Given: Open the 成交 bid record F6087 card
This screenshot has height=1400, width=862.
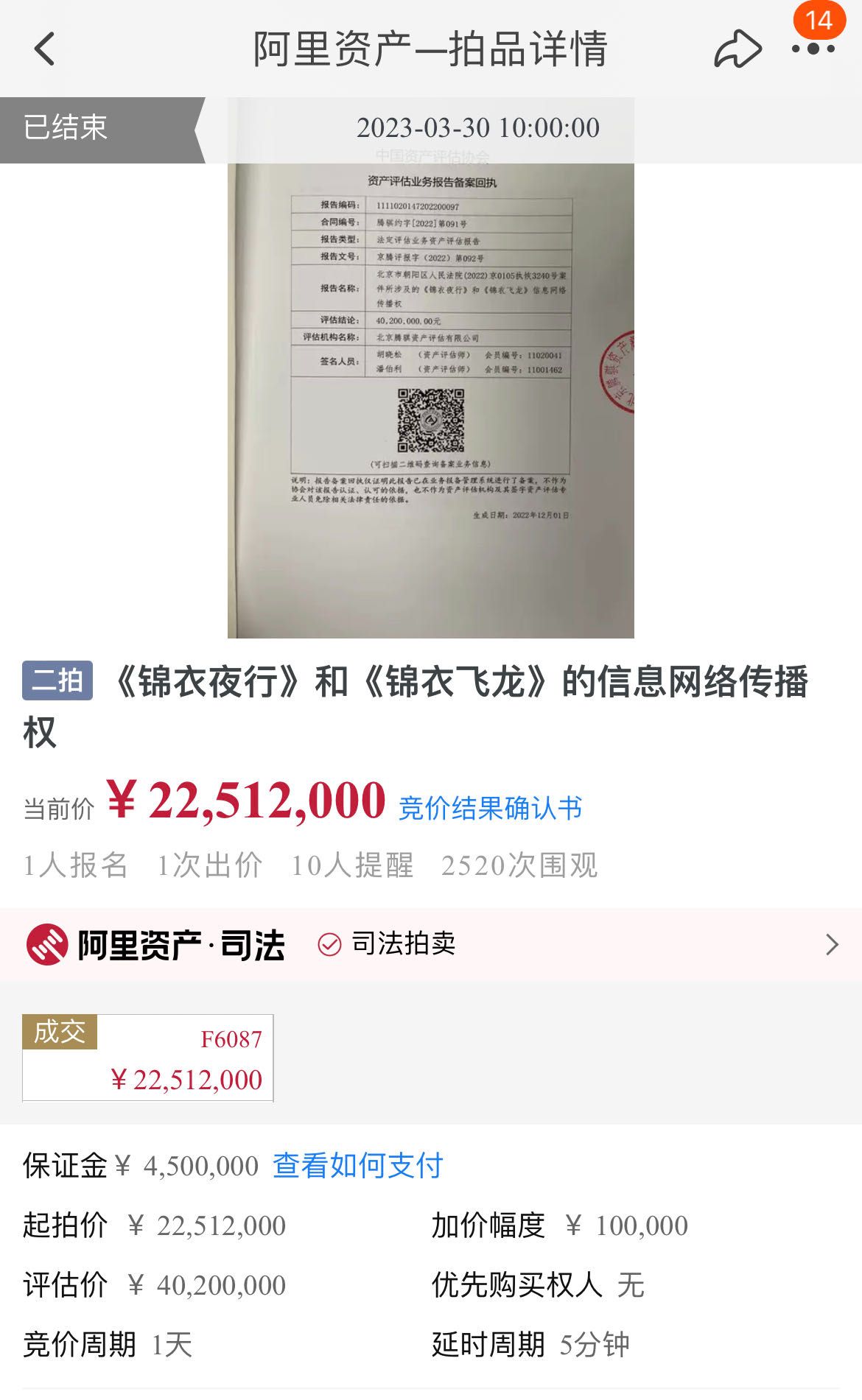Looking at the screenshot, I should point(148,1058).
